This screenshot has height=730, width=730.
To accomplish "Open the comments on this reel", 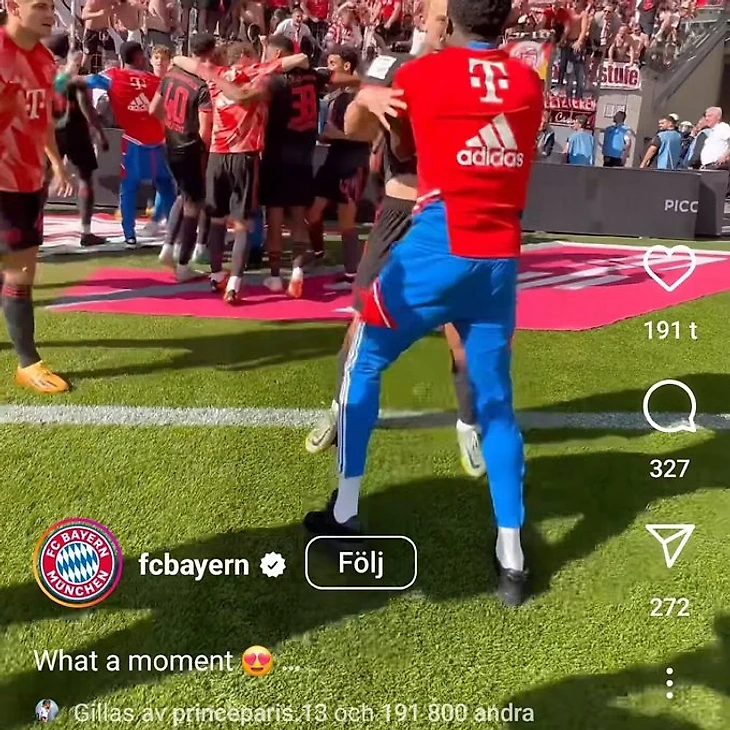I will 668,407.
